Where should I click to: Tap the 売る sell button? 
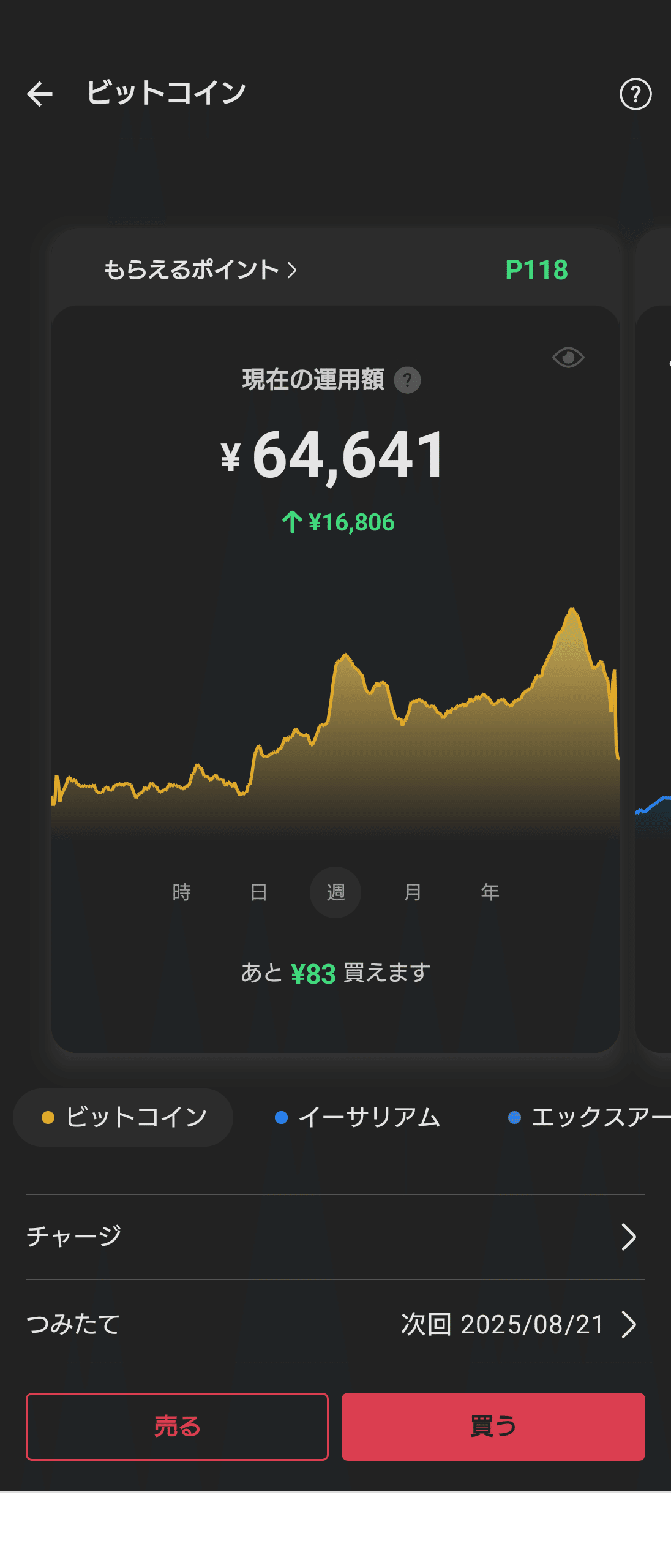click(177, 1427)
